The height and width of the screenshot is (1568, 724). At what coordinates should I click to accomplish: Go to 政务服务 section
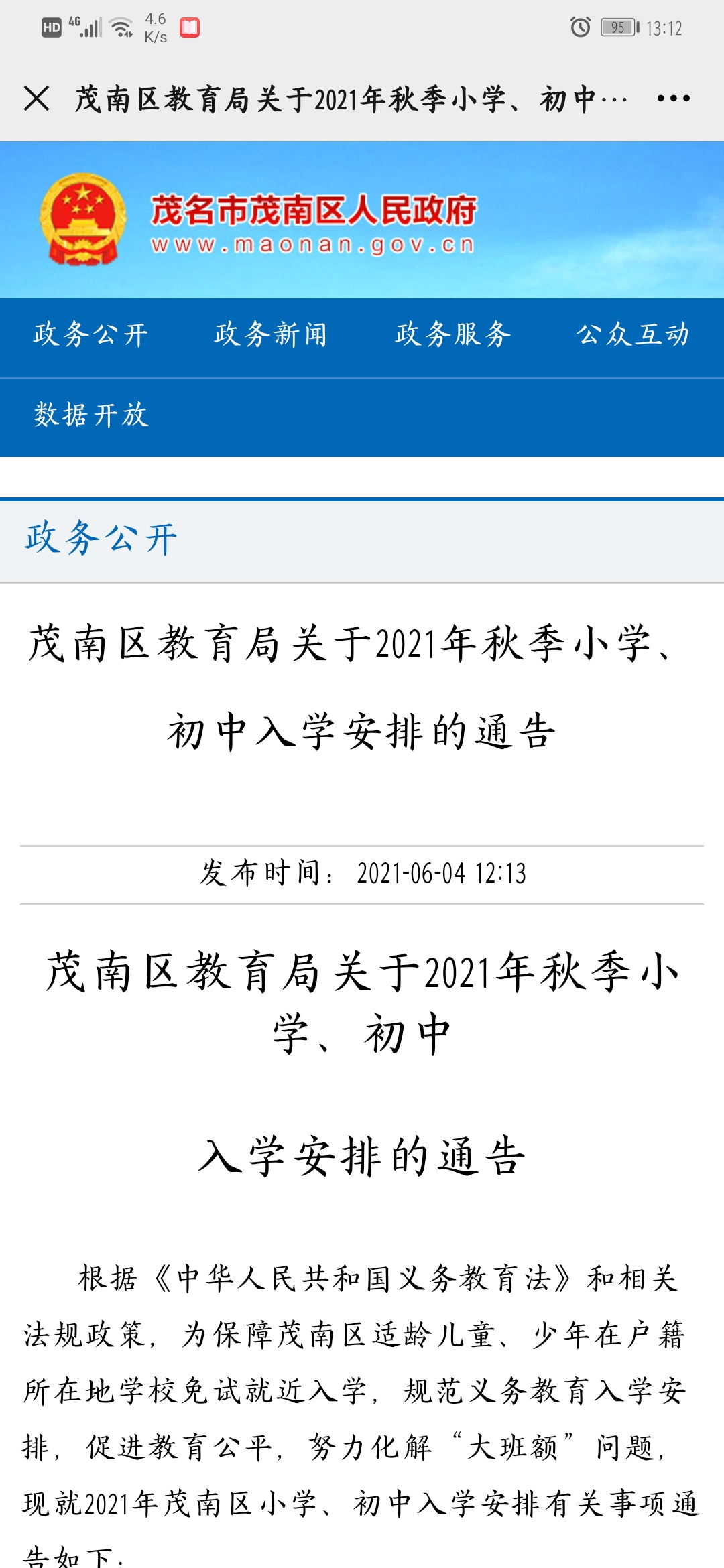point(453,334)
